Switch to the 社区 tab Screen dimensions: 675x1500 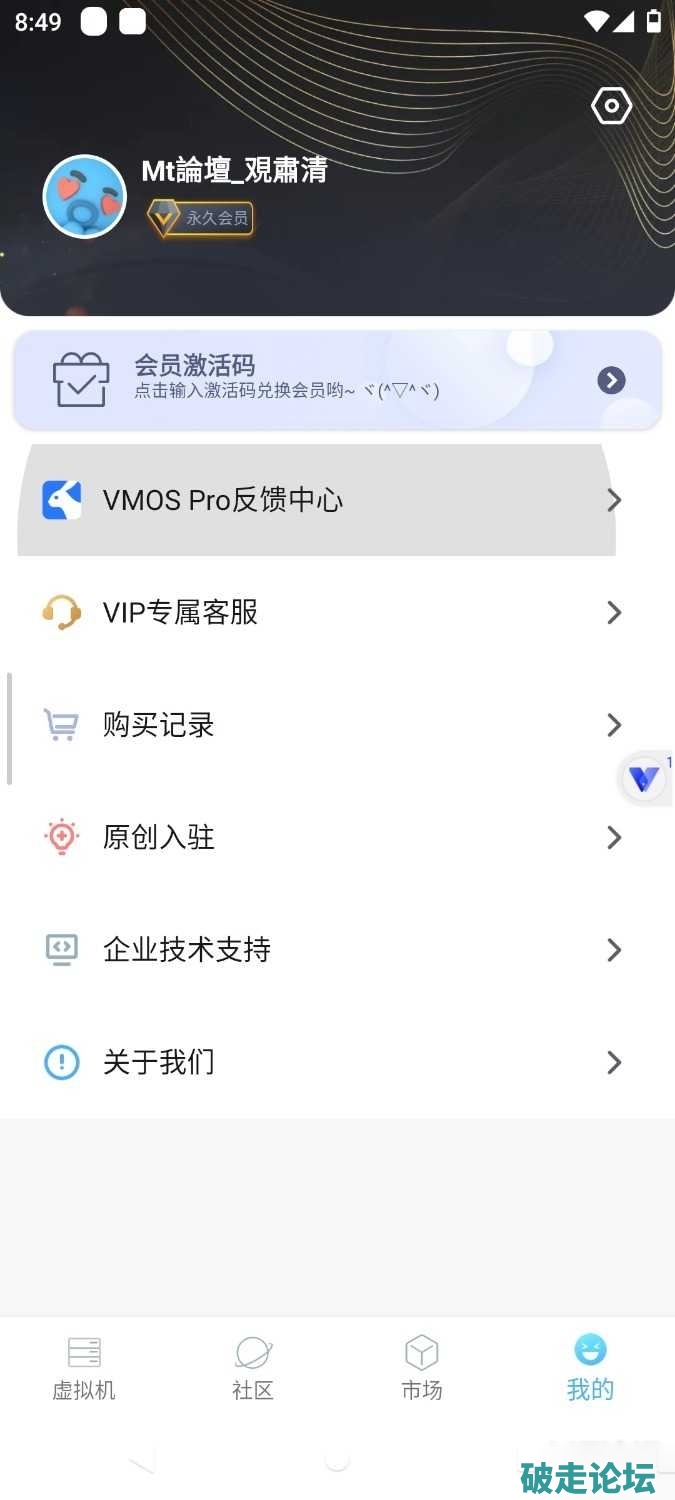(x=253, y=1368)
